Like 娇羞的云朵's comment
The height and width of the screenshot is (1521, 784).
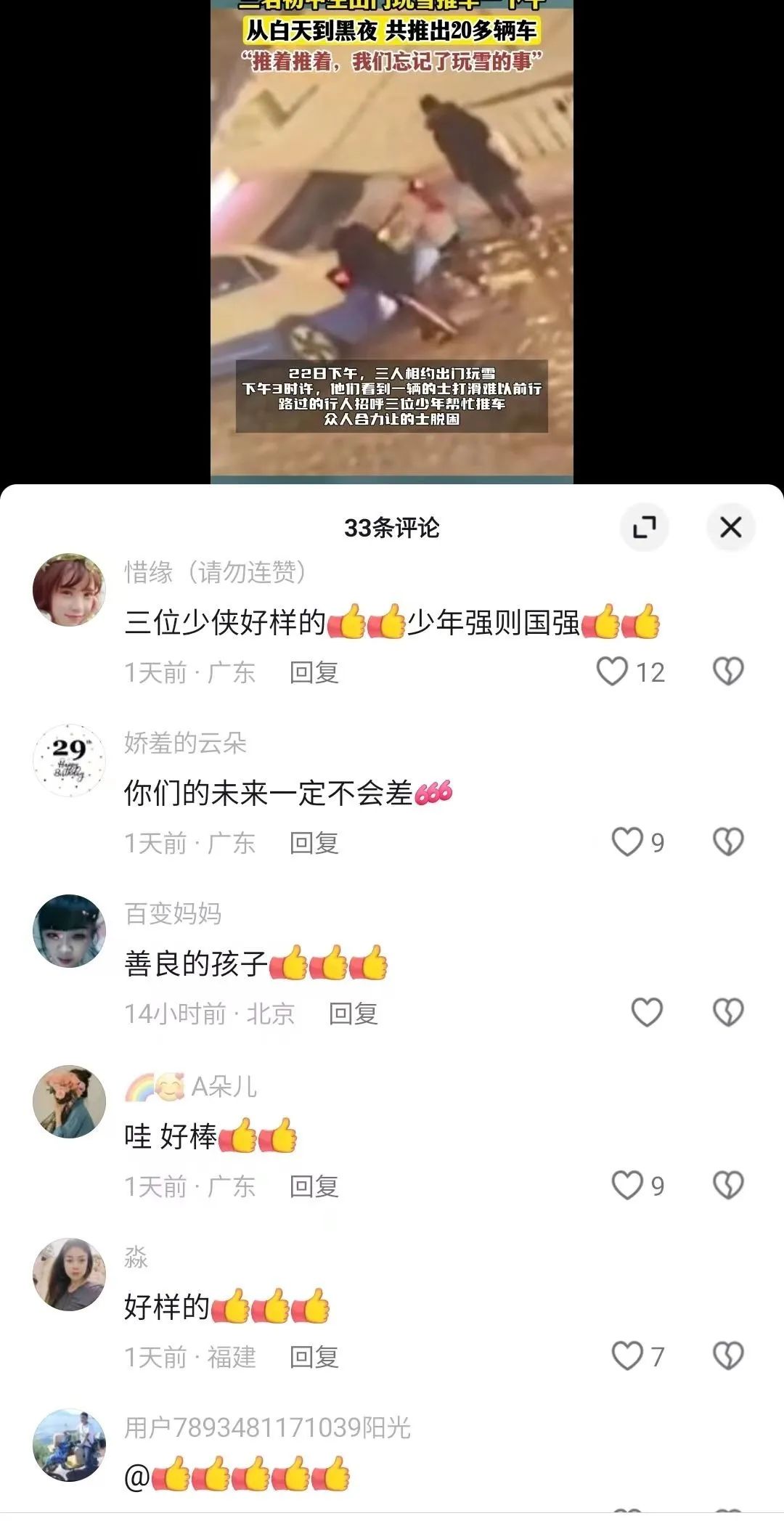[x=627, y=842]
